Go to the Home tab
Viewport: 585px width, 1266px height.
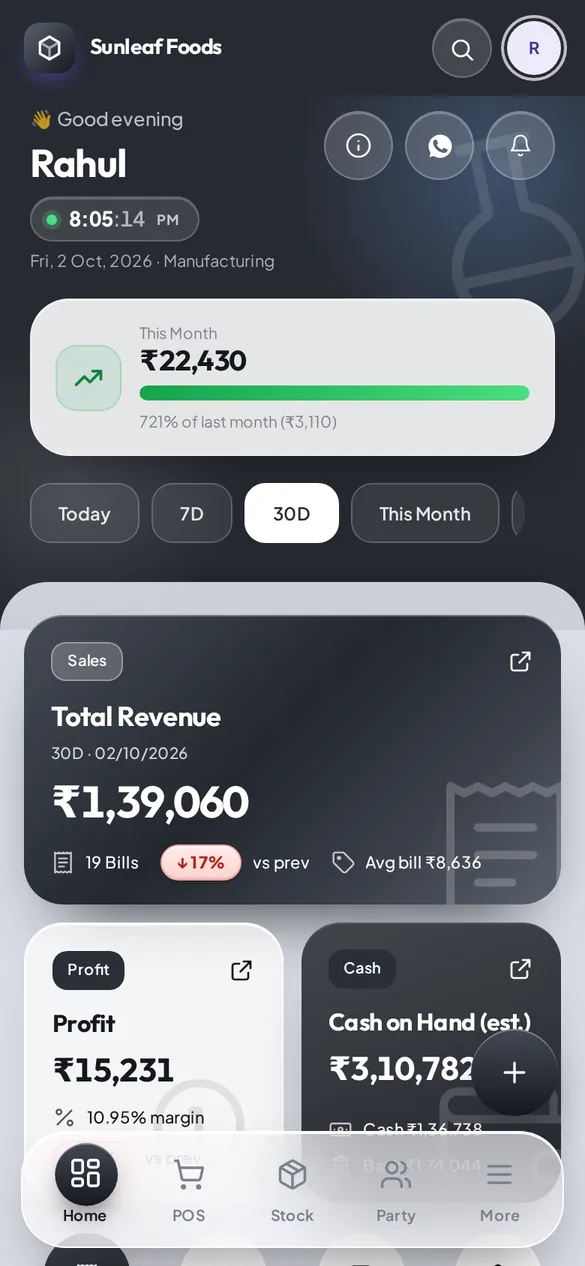(85, 1187)
